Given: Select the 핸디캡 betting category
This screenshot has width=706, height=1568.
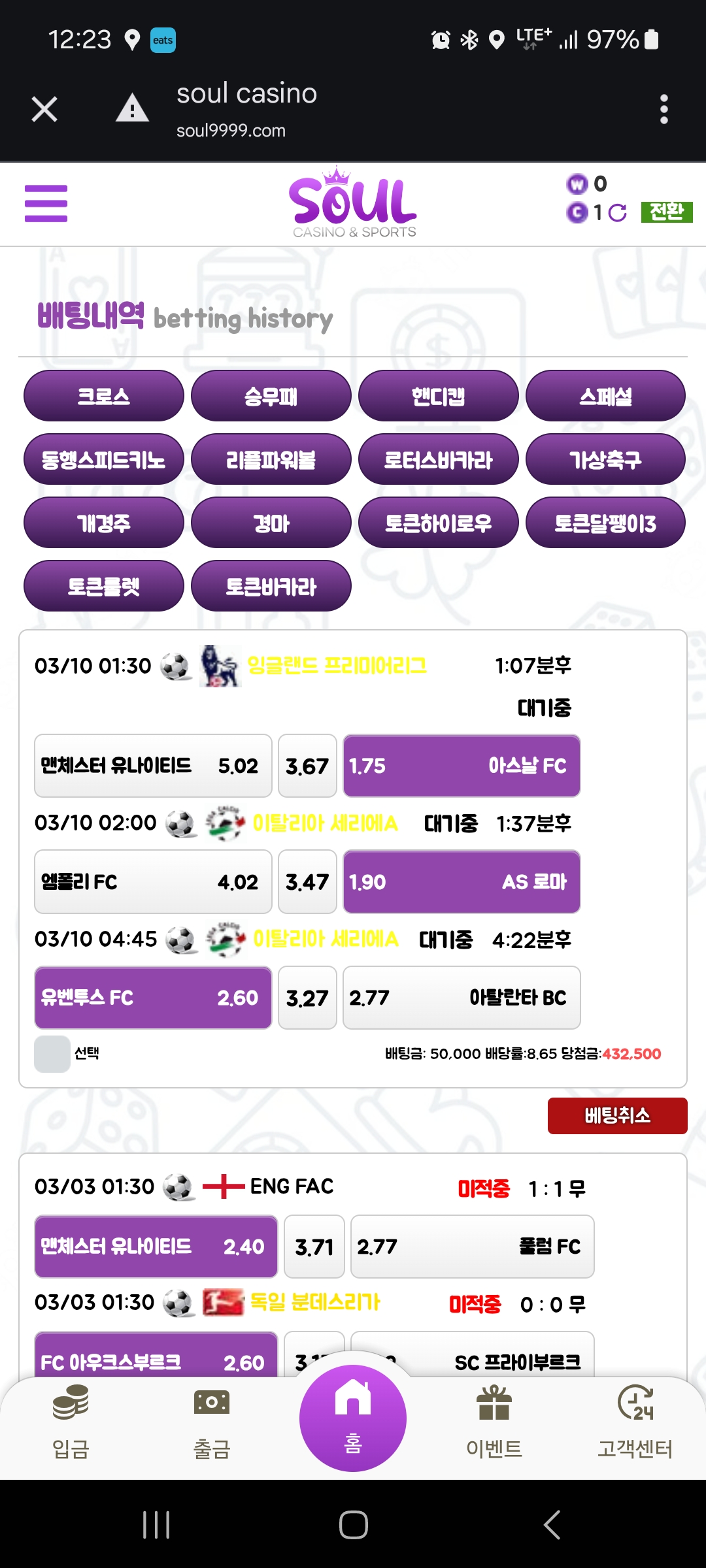Looking at the screenshot, I should [438, 396].
